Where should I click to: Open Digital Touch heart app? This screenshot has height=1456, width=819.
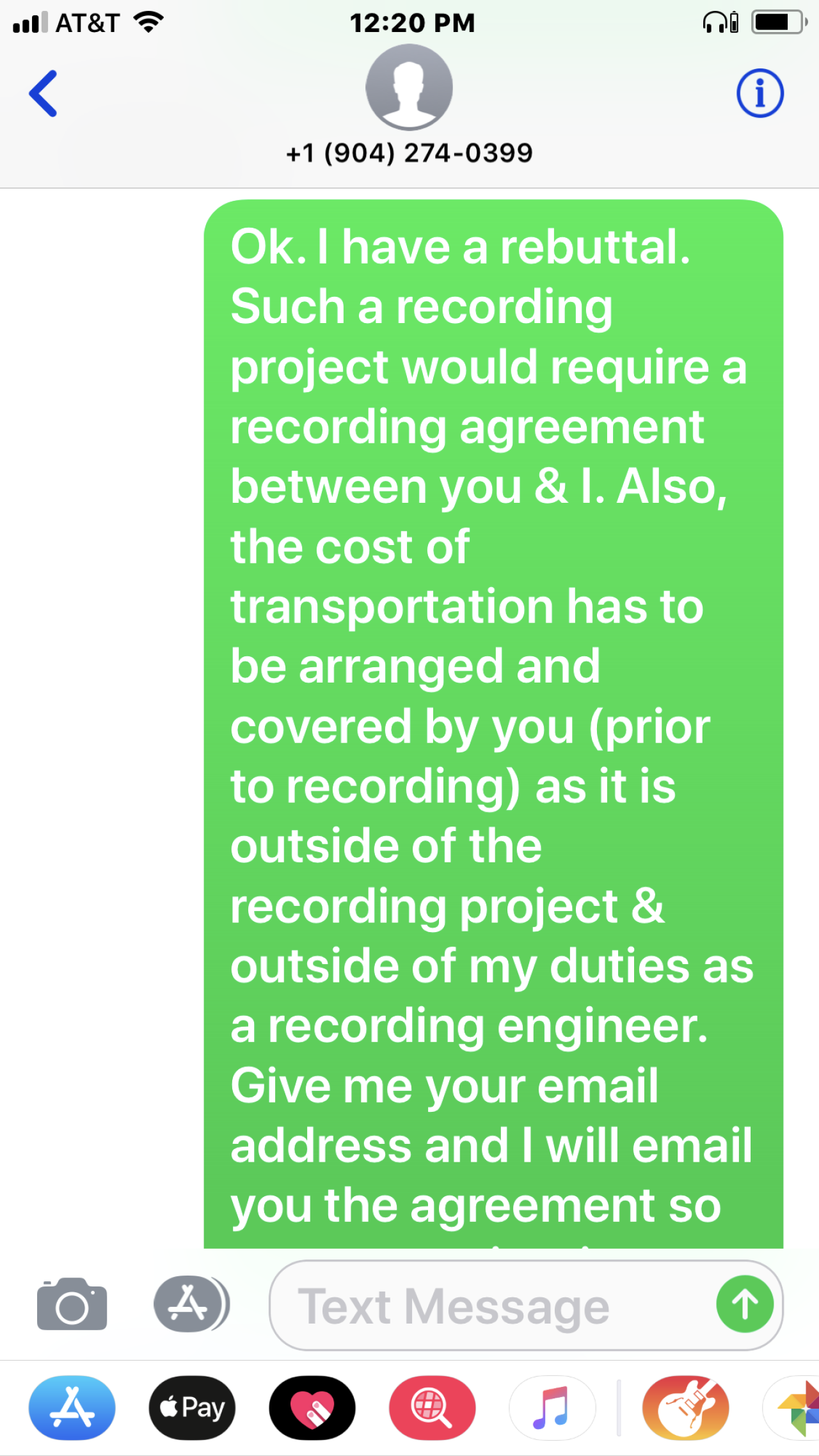(312, 1407)
